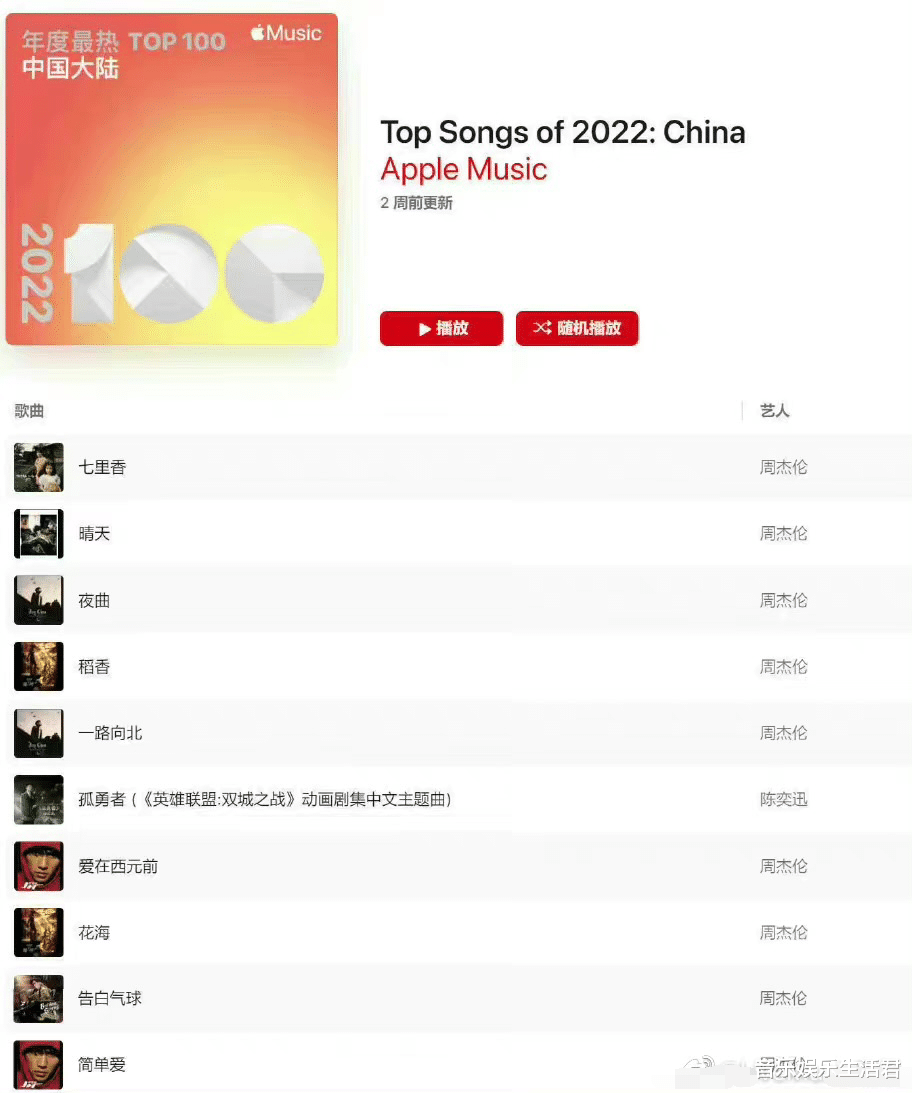
Task: Select the 歌曲 column header
Action: pos(29,411)
